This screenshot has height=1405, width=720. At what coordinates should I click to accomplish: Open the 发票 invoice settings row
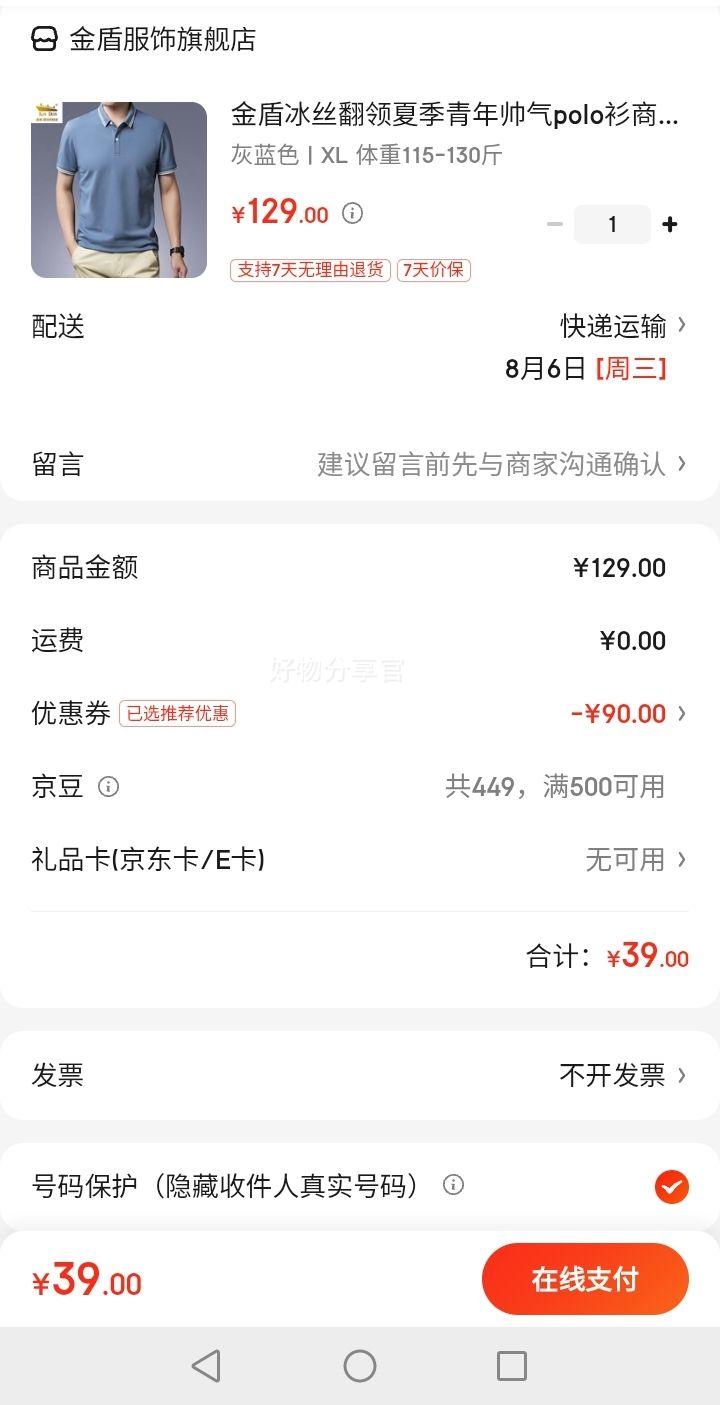360,1075
